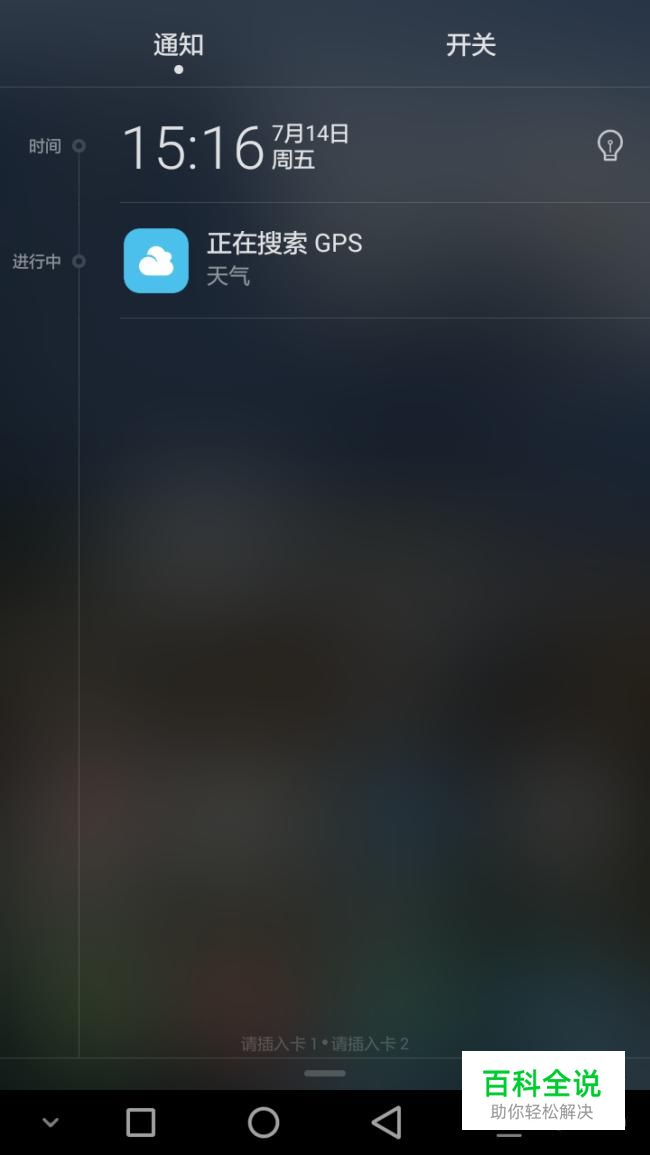
Task: Select the 通知 tab
Action: tap(178, 45)
